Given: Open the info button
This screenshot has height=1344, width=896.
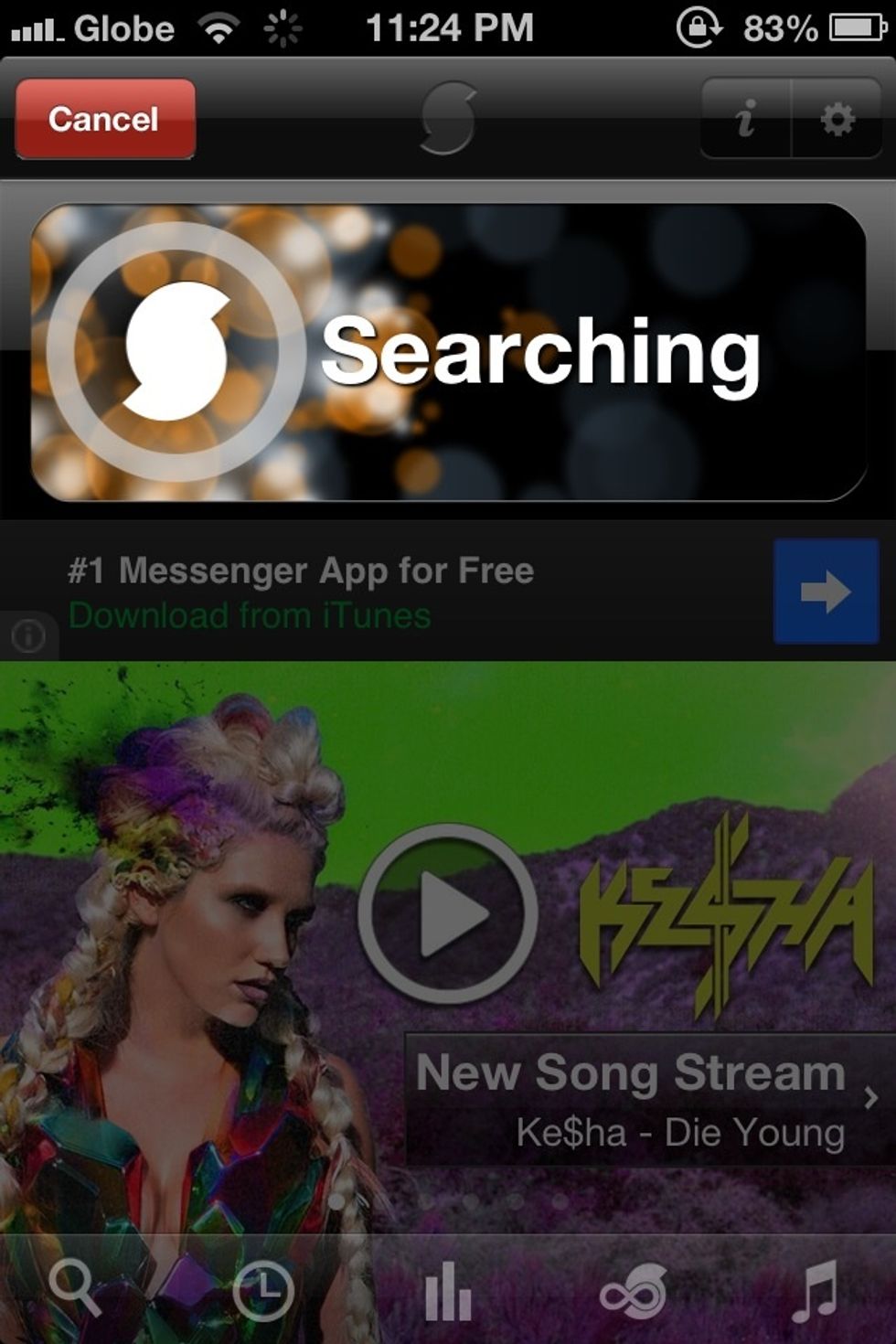Looking at the screenshot, I should coord(746,119).
